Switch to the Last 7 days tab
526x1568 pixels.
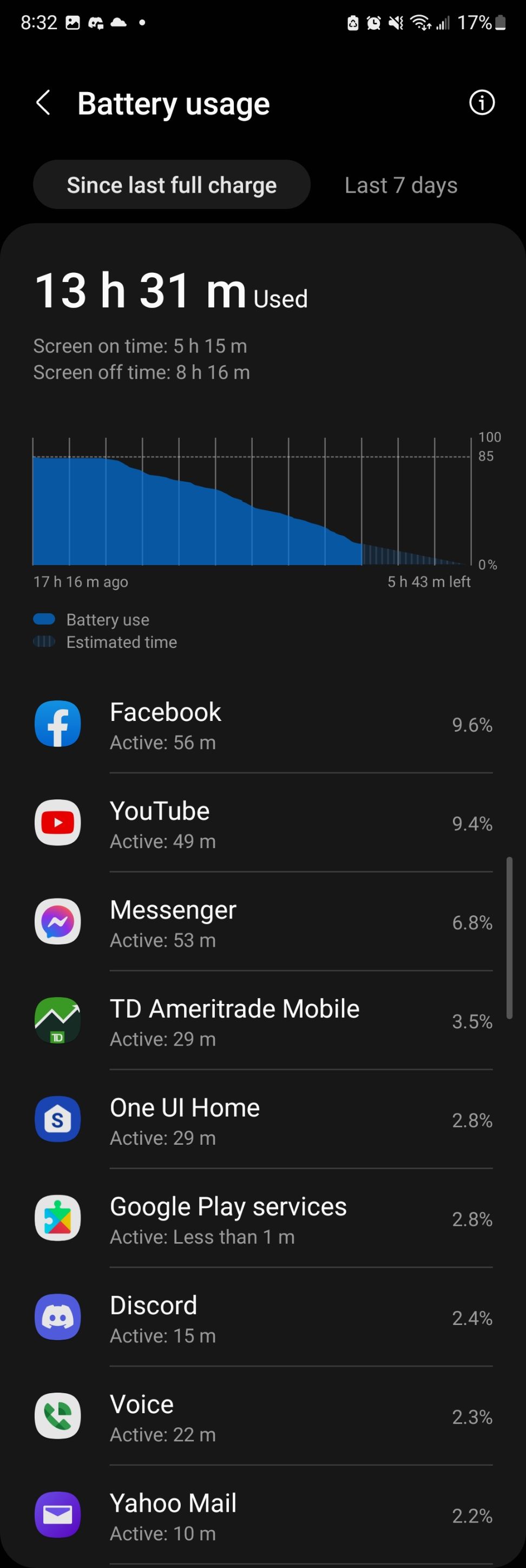point(400,185)
